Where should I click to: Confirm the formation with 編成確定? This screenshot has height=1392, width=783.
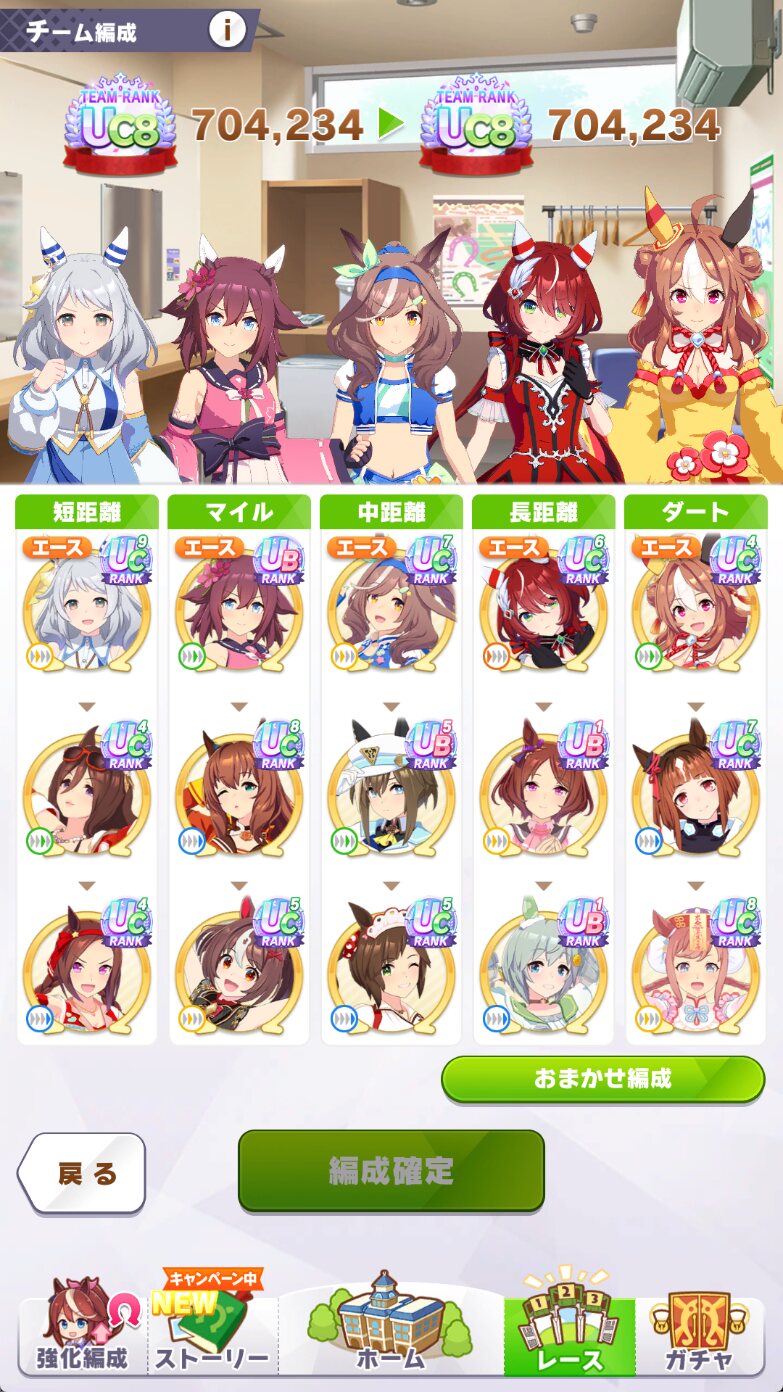pos(391,1170)
